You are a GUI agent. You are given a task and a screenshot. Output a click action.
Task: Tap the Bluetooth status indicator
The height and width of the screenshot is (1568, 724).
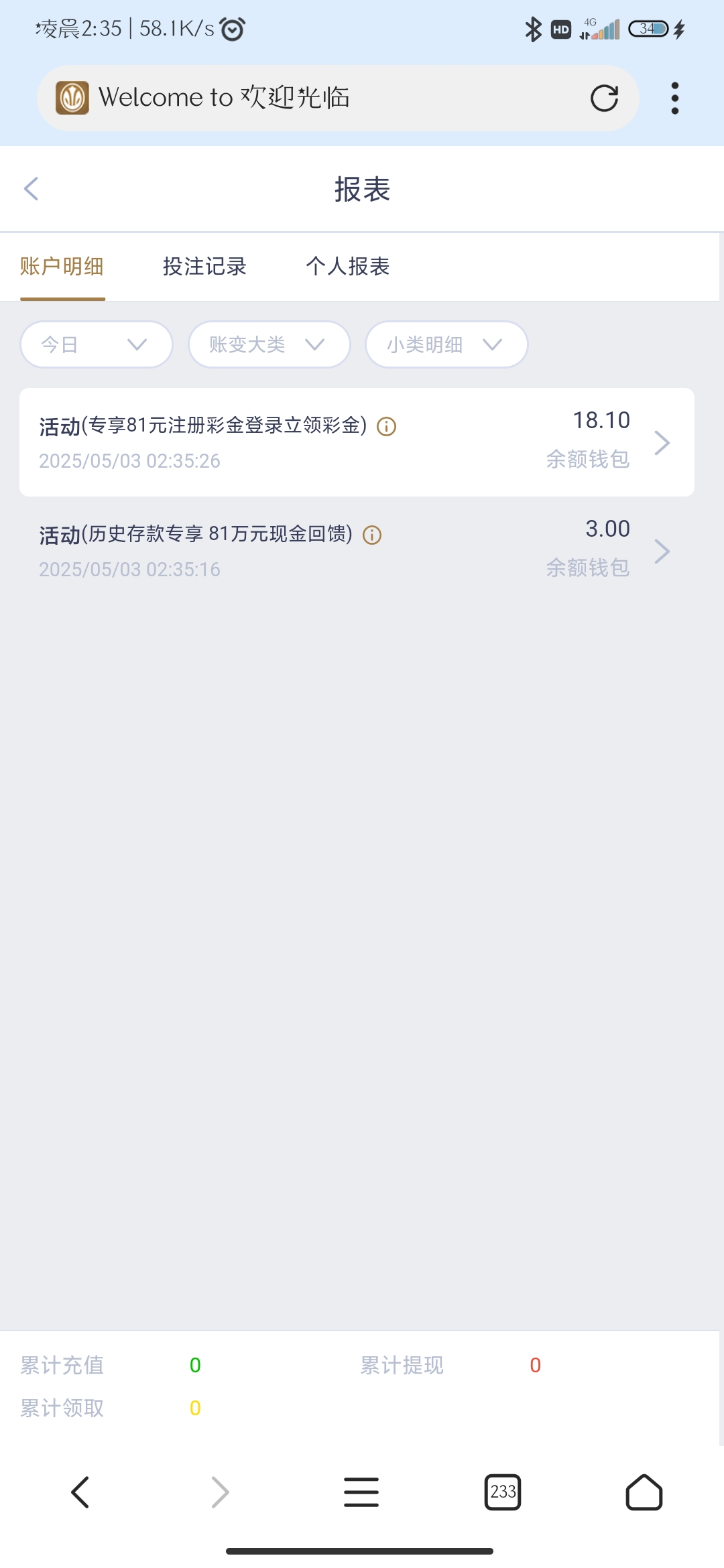click(x=533, y=29)
